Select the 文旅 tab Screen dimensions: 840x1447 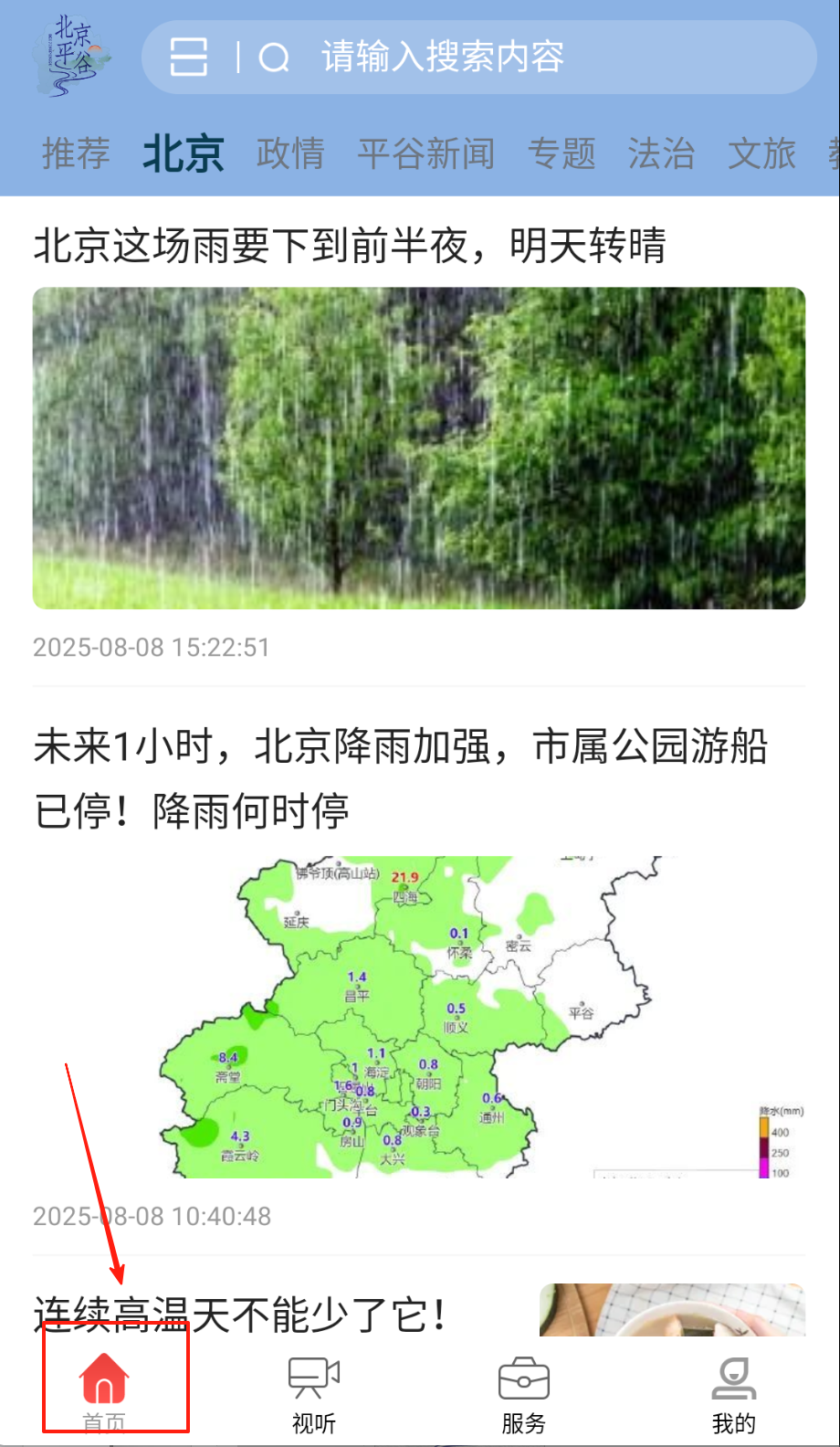(761, 153)
